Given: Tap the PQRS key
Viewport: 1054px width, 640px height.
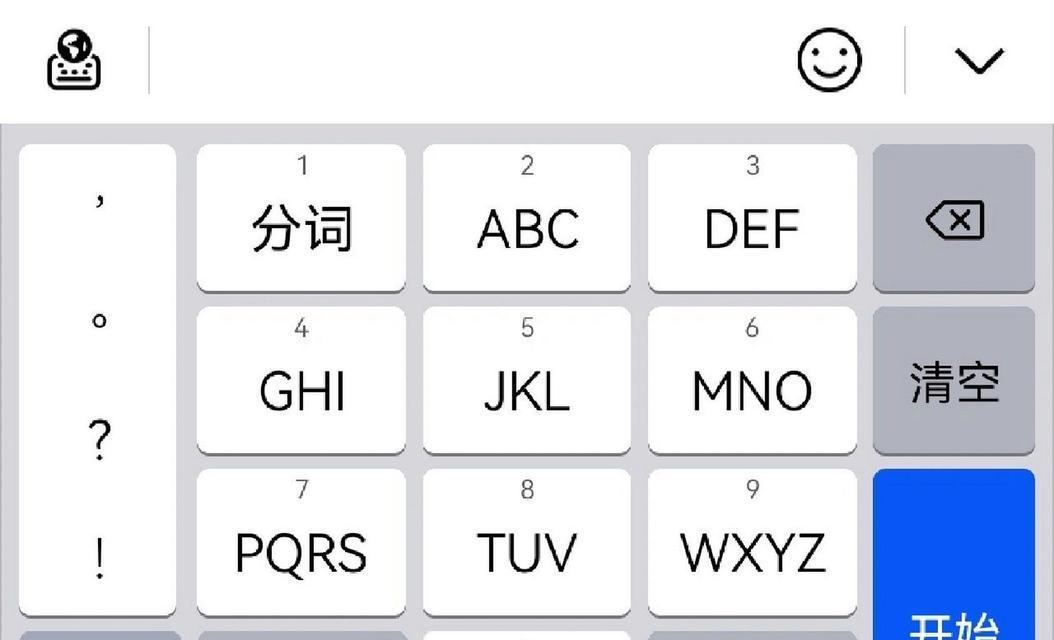Looking at the screenshot, I should coord(301,542).
